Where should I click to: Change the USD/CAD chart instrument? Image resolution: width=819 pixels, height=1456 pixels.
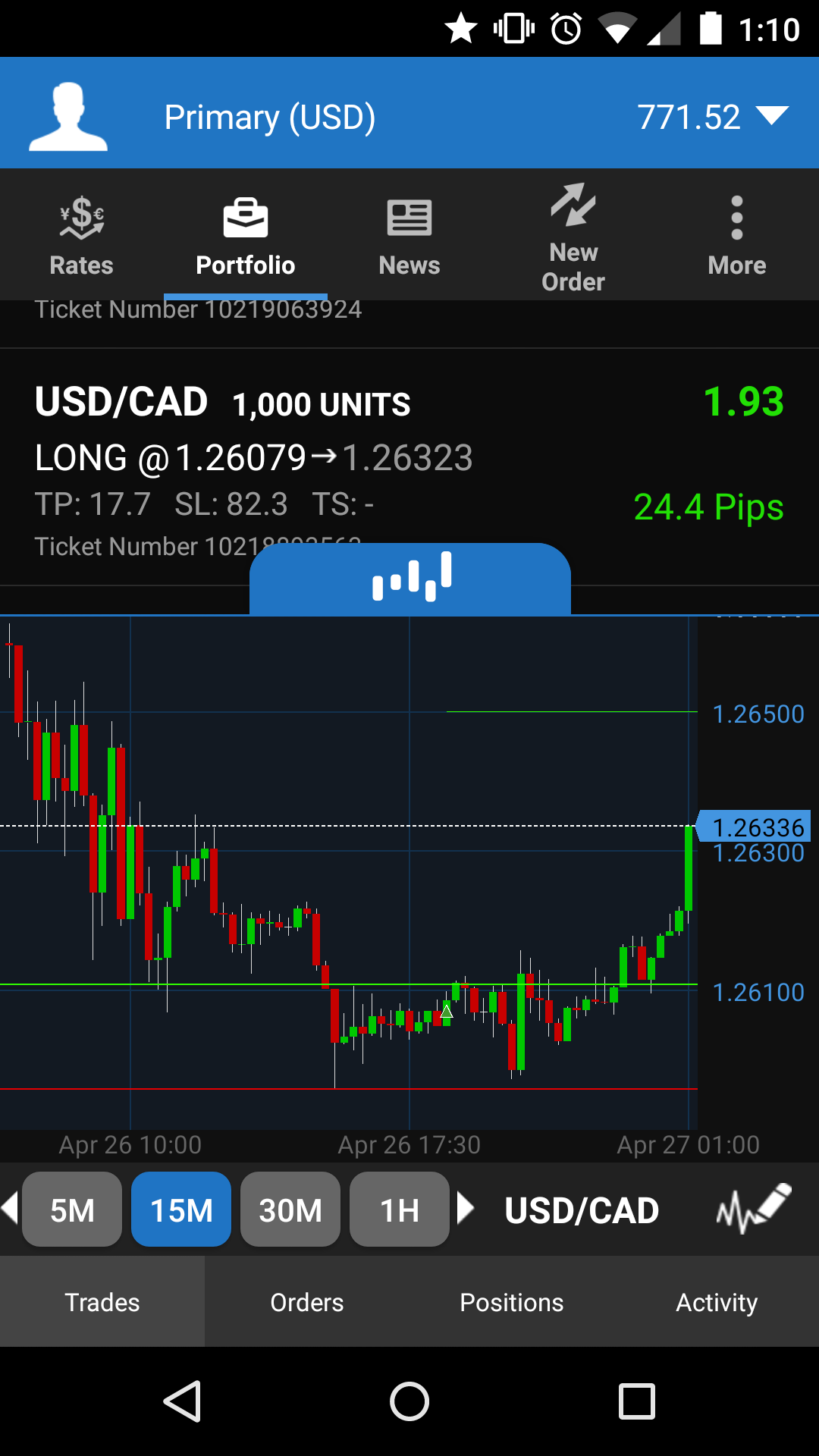click(582, 1210)
